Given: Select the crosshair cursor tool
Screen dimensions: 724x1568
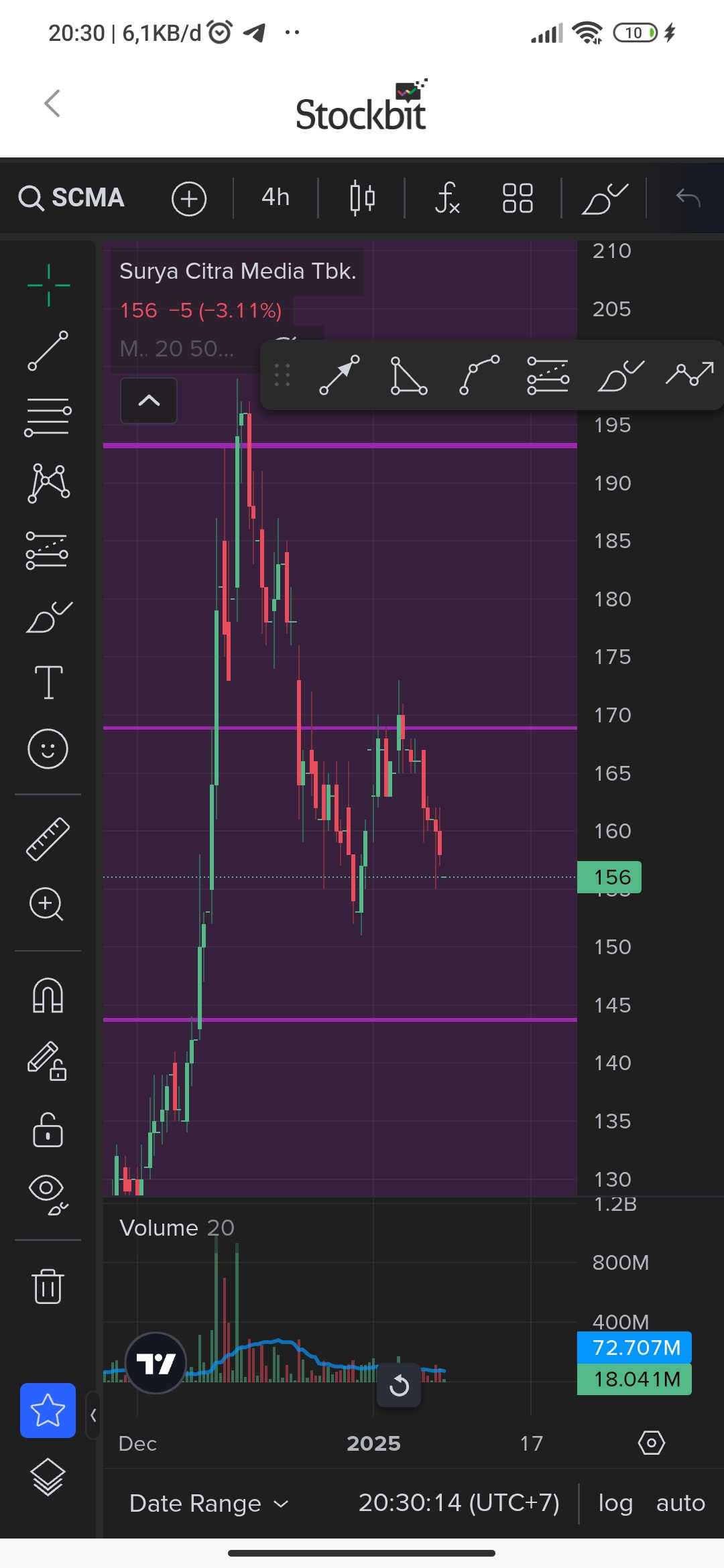Looking at the screenshot, I should tap(48, 285).
